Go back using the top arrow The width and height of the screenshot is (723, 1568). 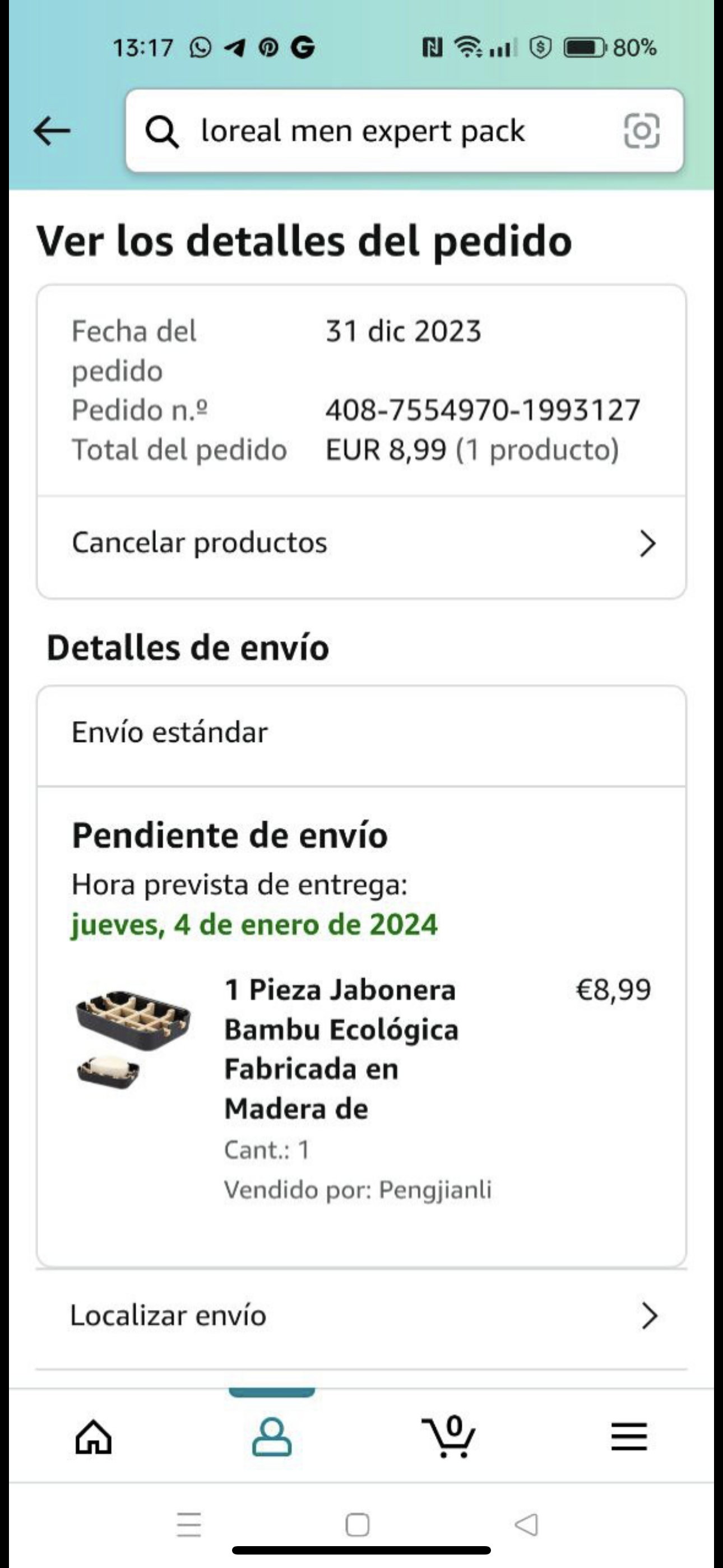tap(52, 131)
